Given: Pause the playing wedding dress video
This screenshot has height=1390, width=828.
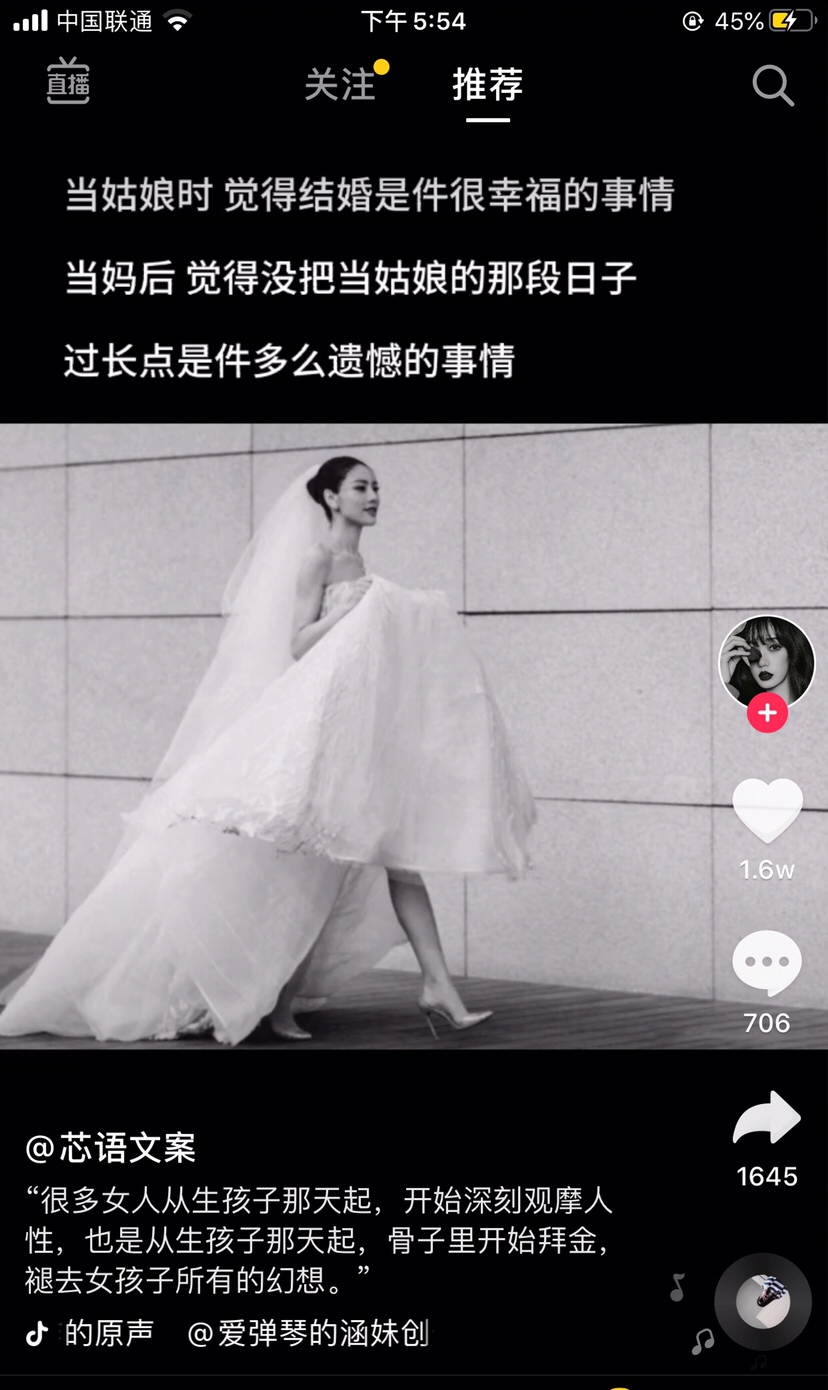Looking at the screenshot, I should pos(360,735).
